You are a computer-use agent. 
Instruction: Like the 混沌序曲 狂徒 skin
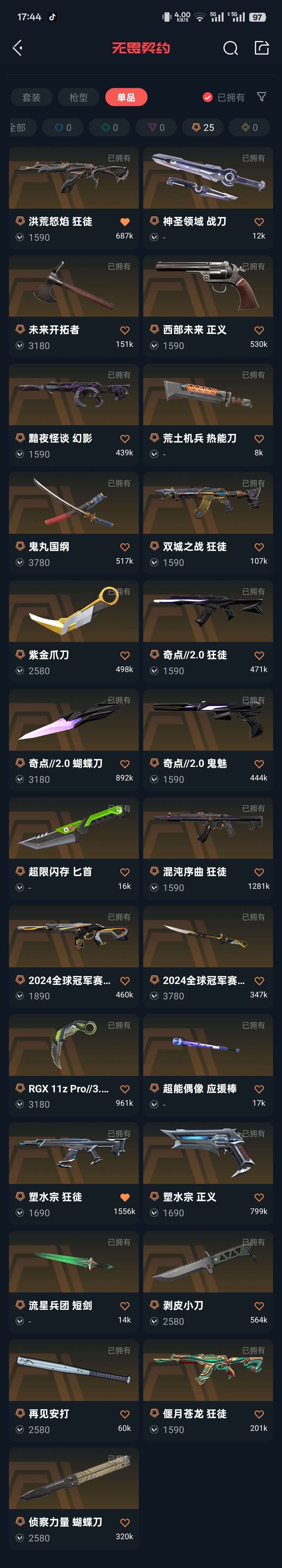click(259, 872)
